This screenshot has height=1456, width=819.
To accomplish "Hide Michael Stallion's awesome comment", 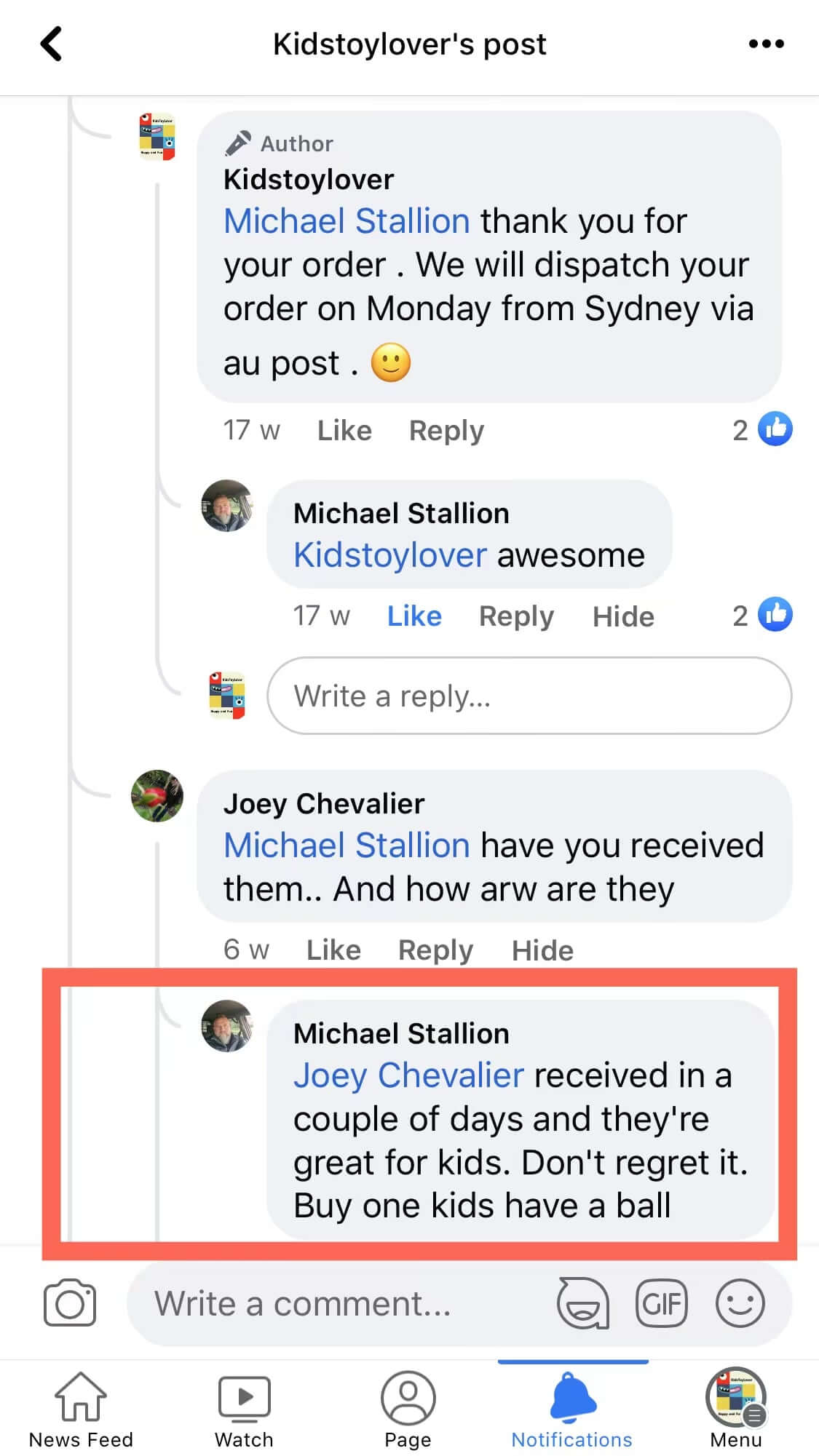I will tap(623, 616).
